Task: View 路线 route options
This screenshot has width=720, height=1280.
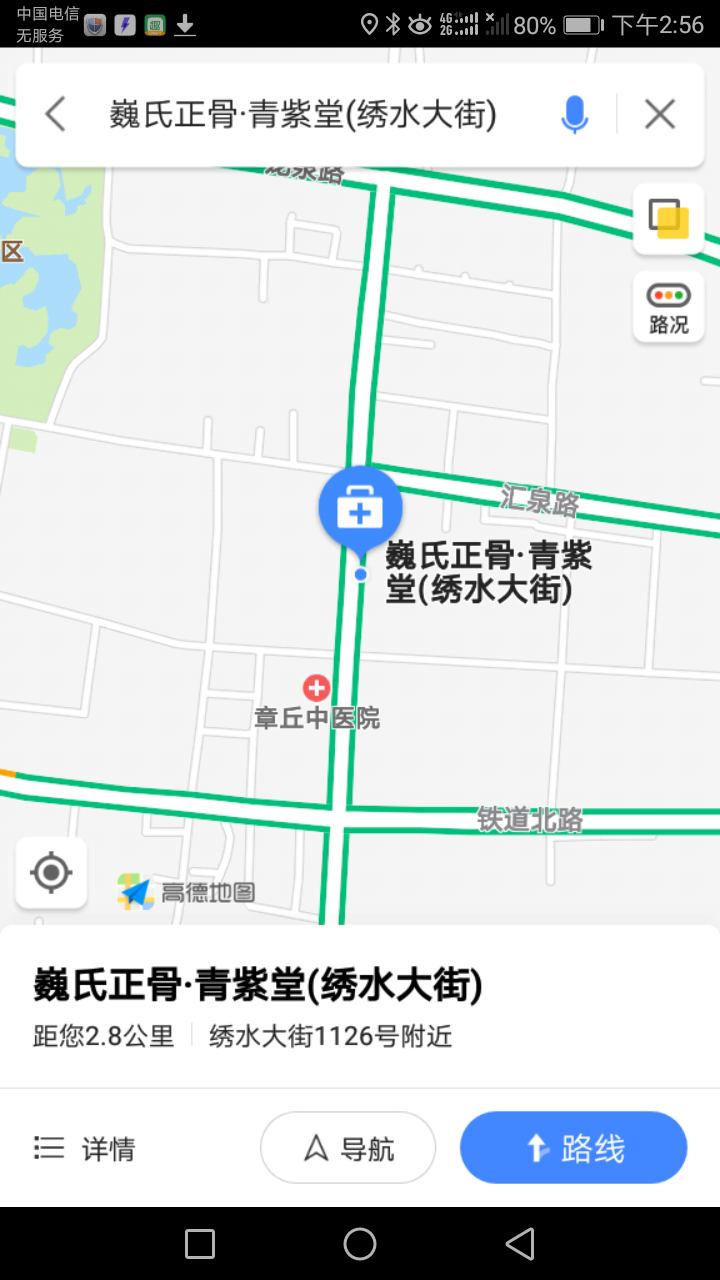Action: (x=573, y=1148)
